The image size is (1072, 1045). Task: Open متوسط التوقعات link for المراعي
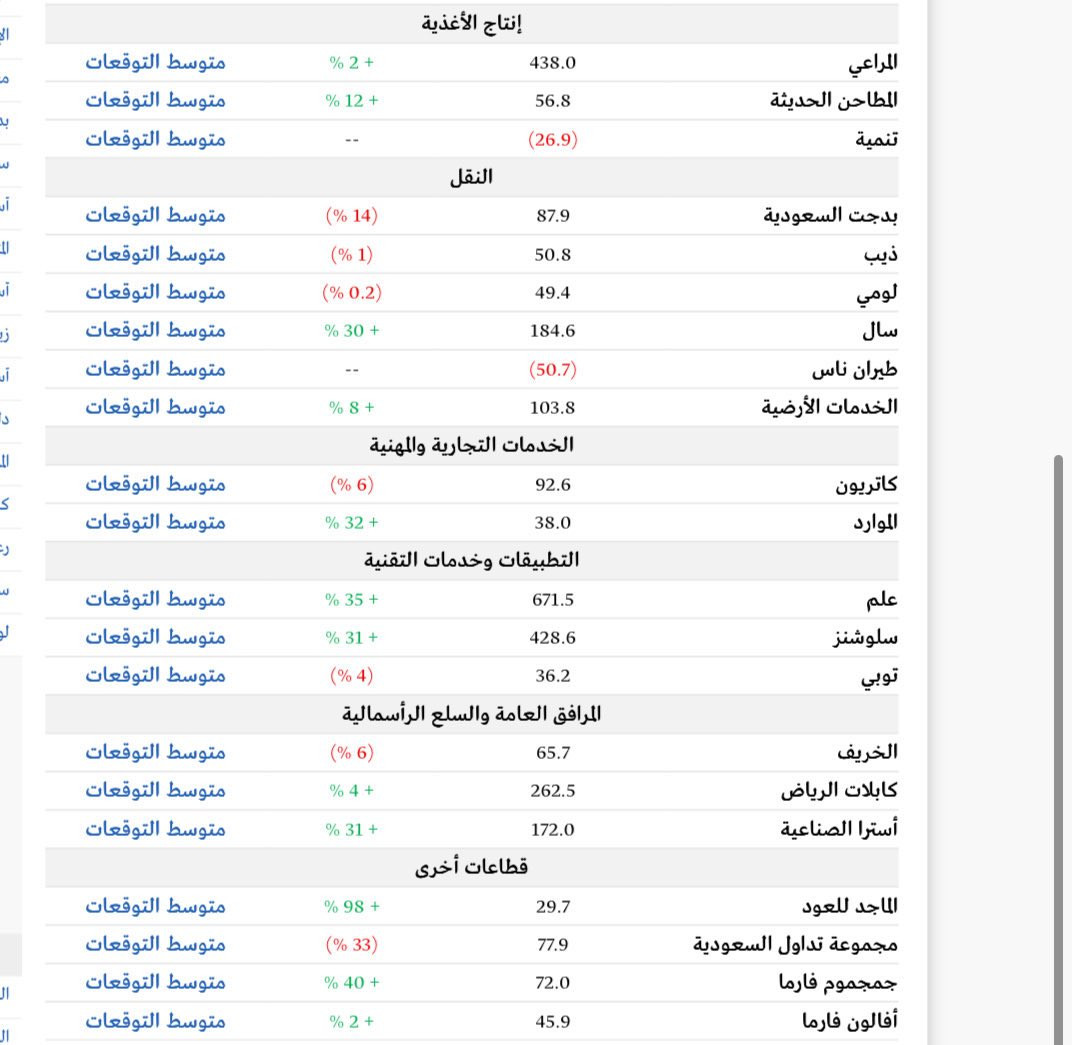click(155, 62)
